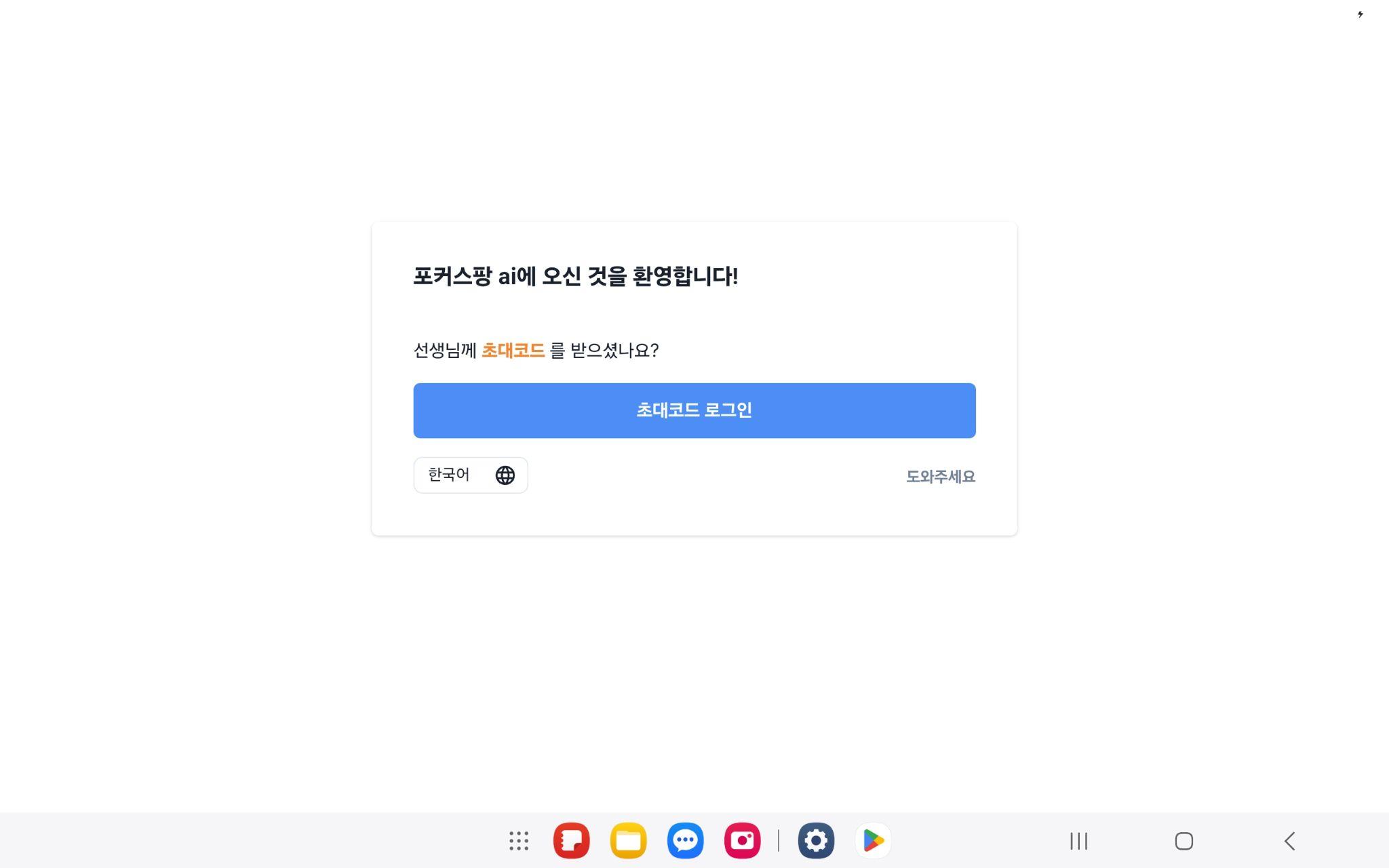This screenshot has width=1389, height=868.
Task: Open the Google Play Store
Action: (x=873, y=841)
